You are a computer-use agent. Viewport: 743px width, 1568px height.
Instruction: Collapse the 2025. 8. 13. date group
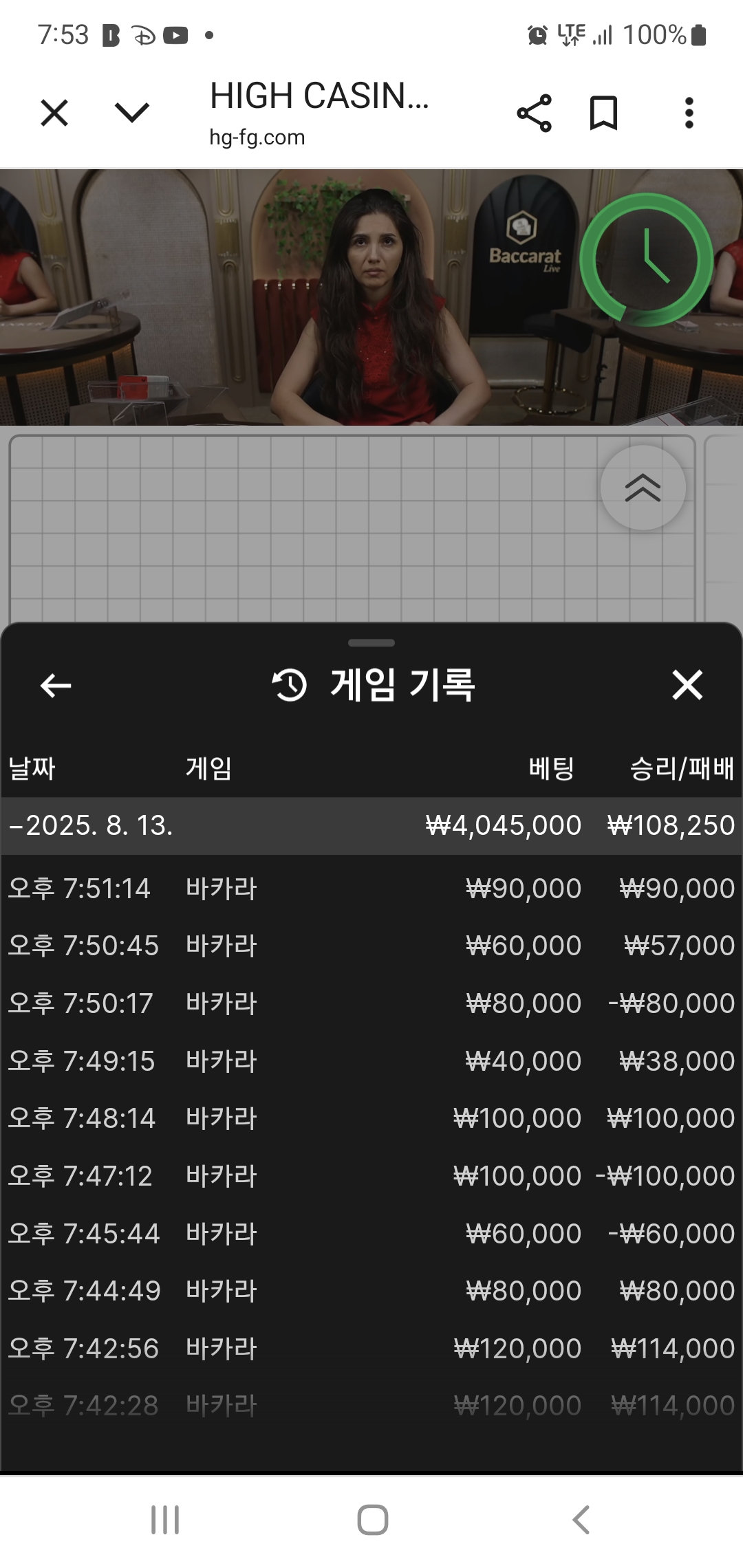[x=89, y=825]
